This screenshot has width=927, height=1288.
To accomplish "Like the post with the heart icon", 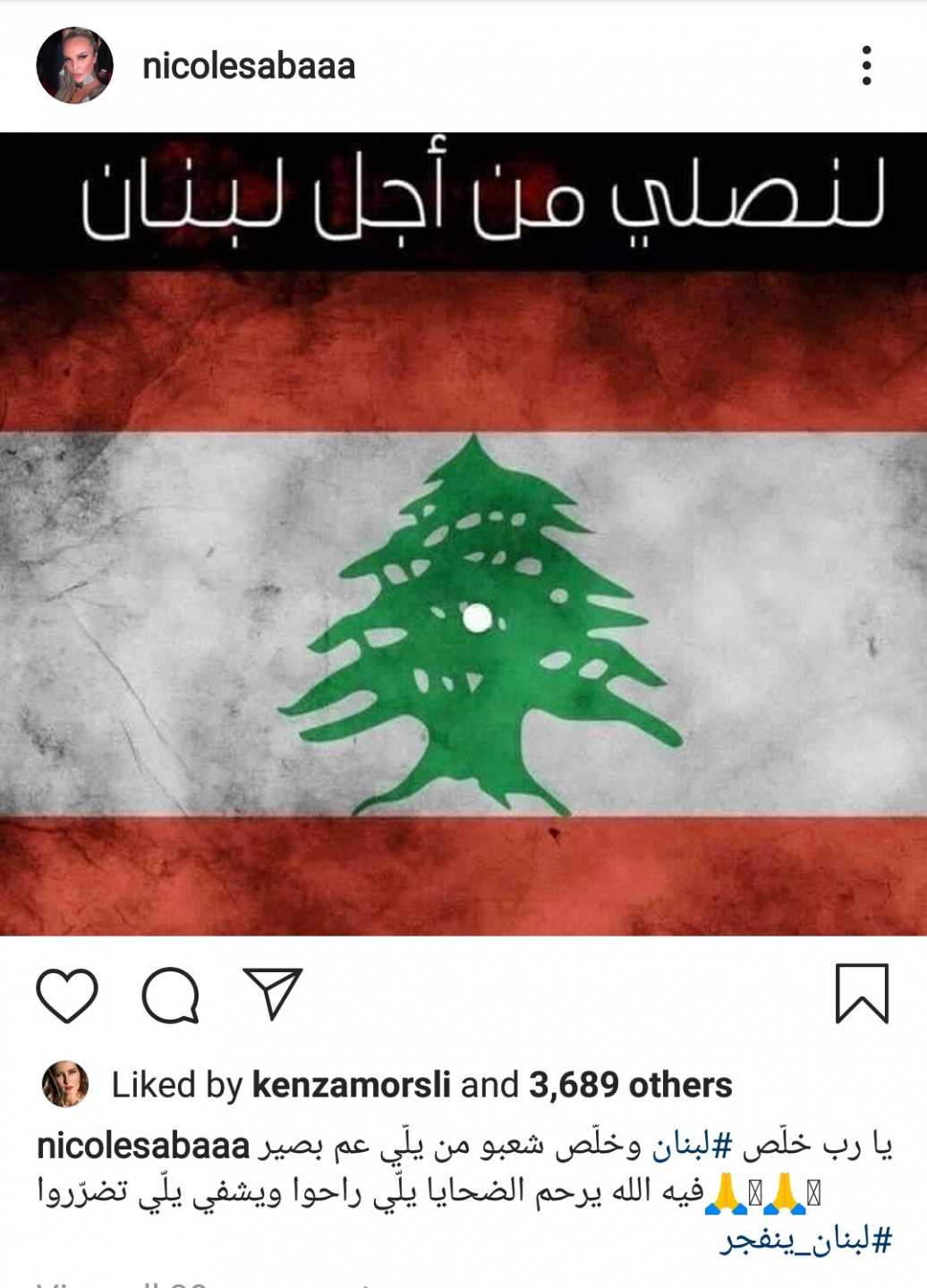I will coord(67,995).
